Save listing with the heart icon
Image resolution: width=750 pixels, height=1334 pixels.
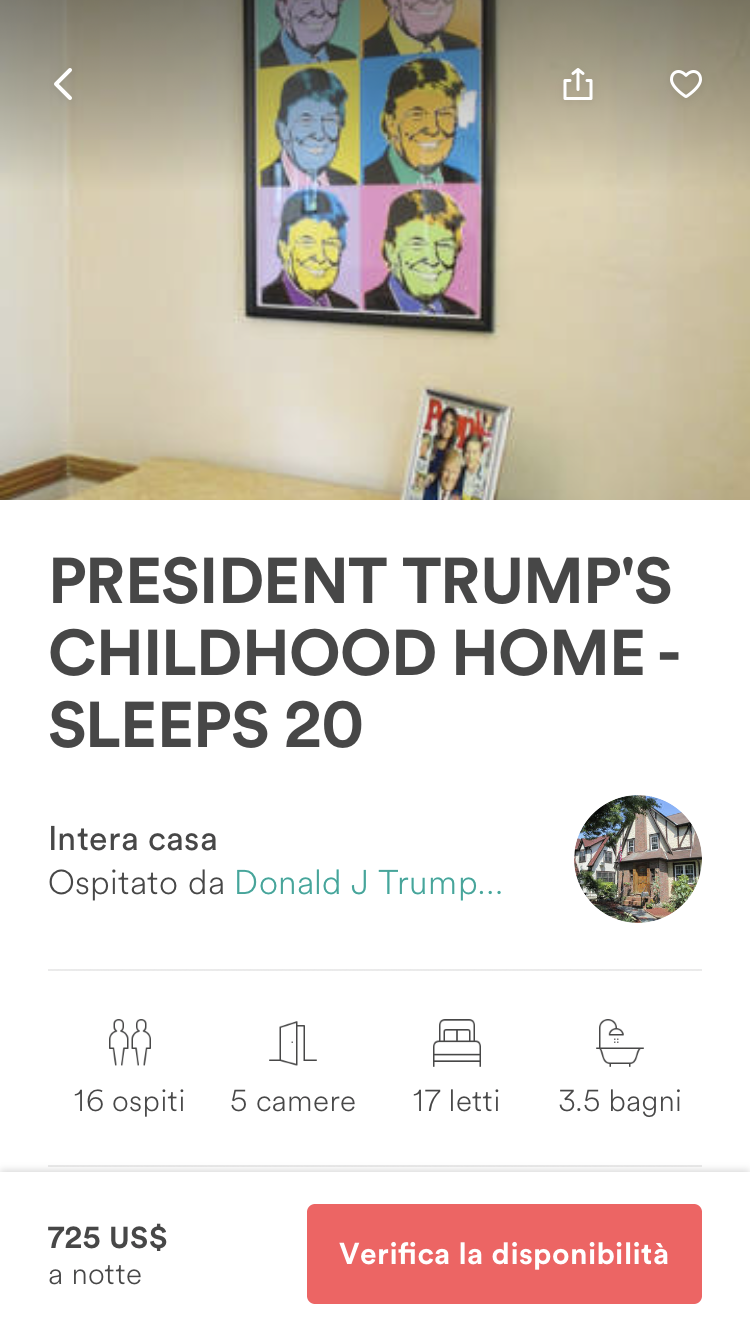click(x=686, y=85)
